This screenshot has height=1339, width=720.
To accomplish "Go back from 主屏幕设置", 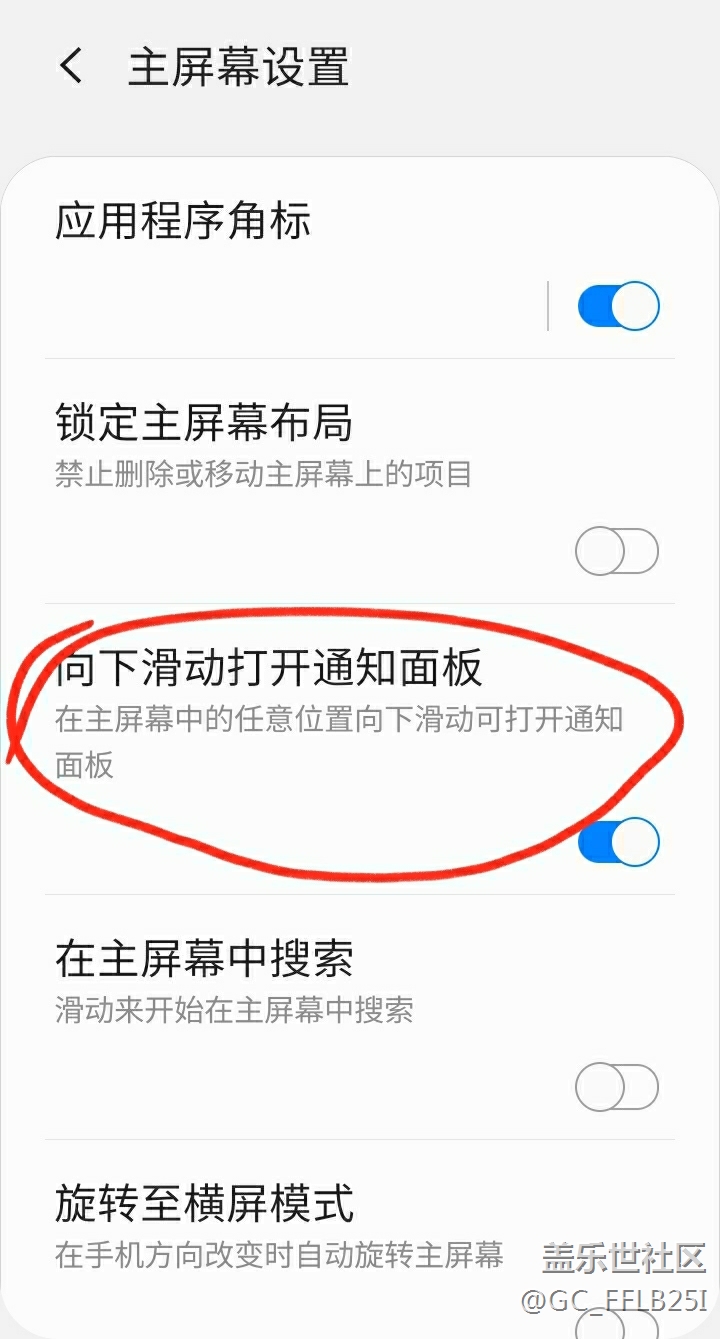I will (70, 67).
